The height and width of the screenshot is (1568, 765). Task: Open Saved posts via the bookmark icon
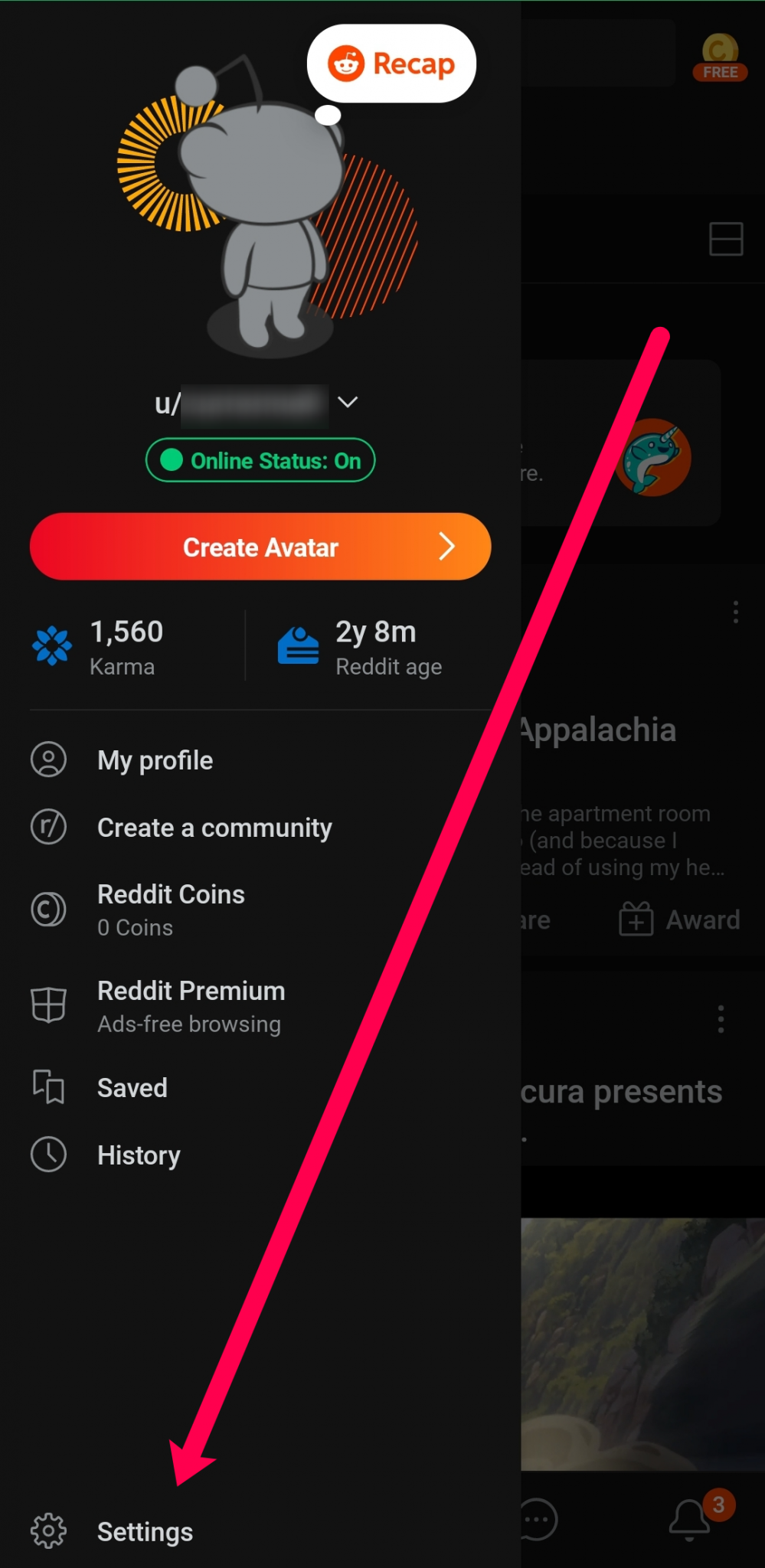coord(48,1086)
